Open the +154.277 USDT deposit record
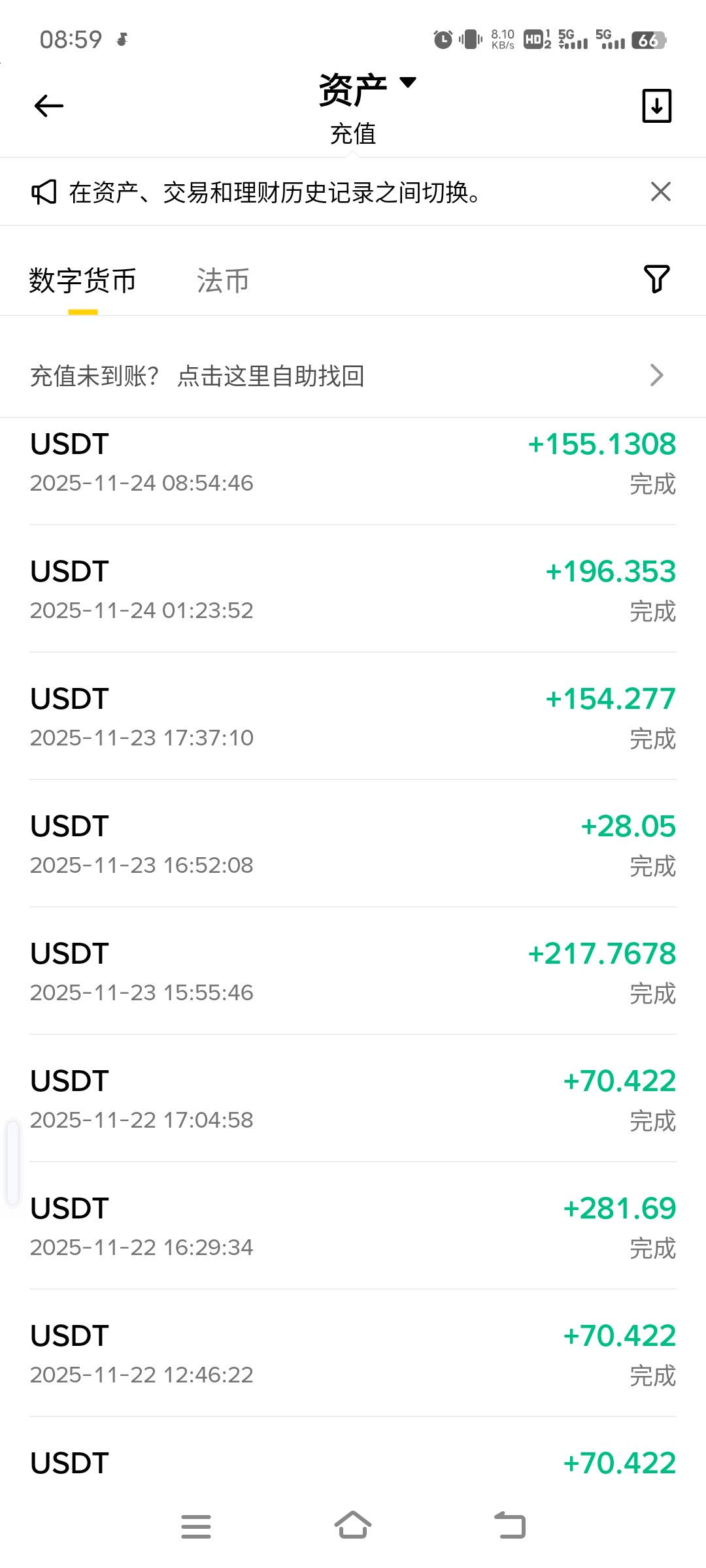The image size is (706, 1568). [x=353, y=717]
